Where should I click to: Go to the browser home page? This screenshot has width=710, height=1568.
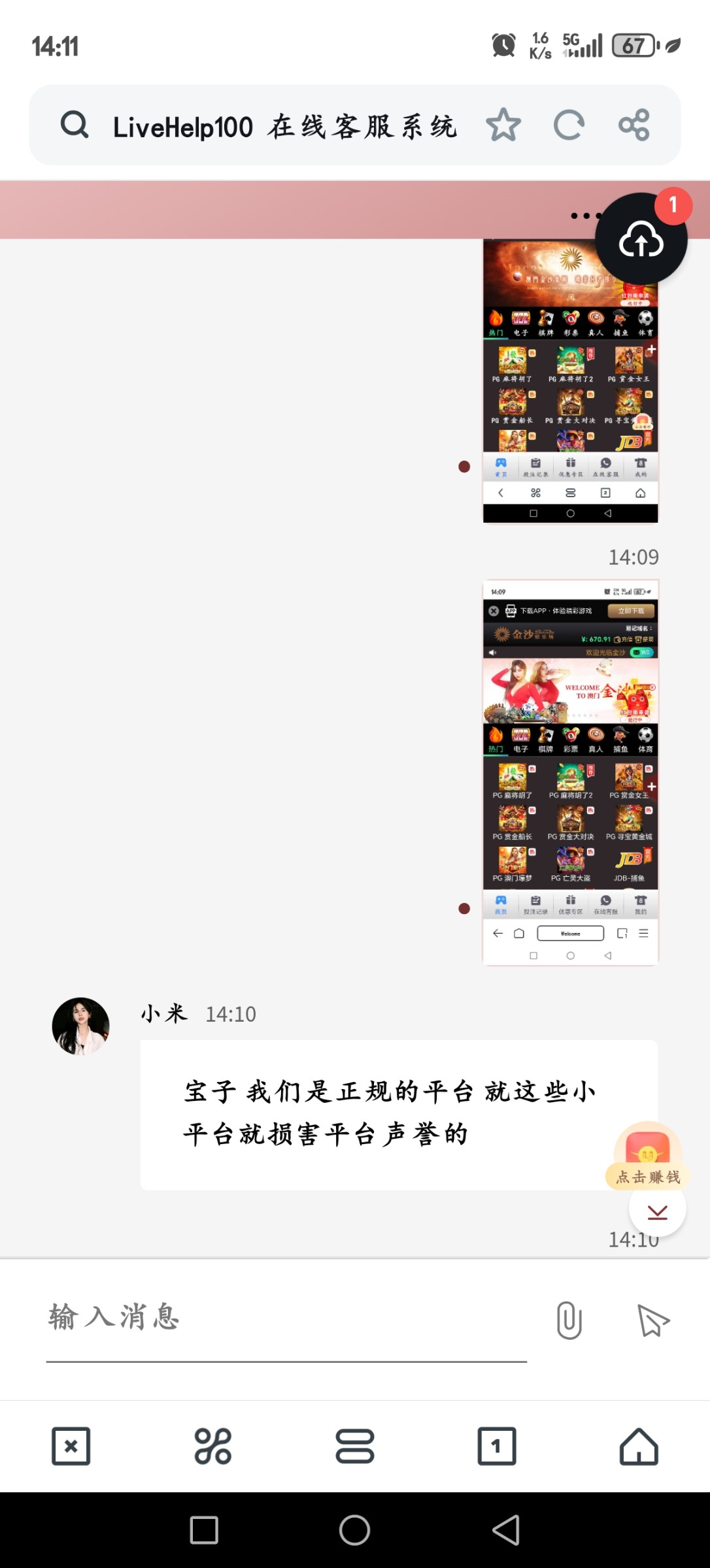point(639,1446)
